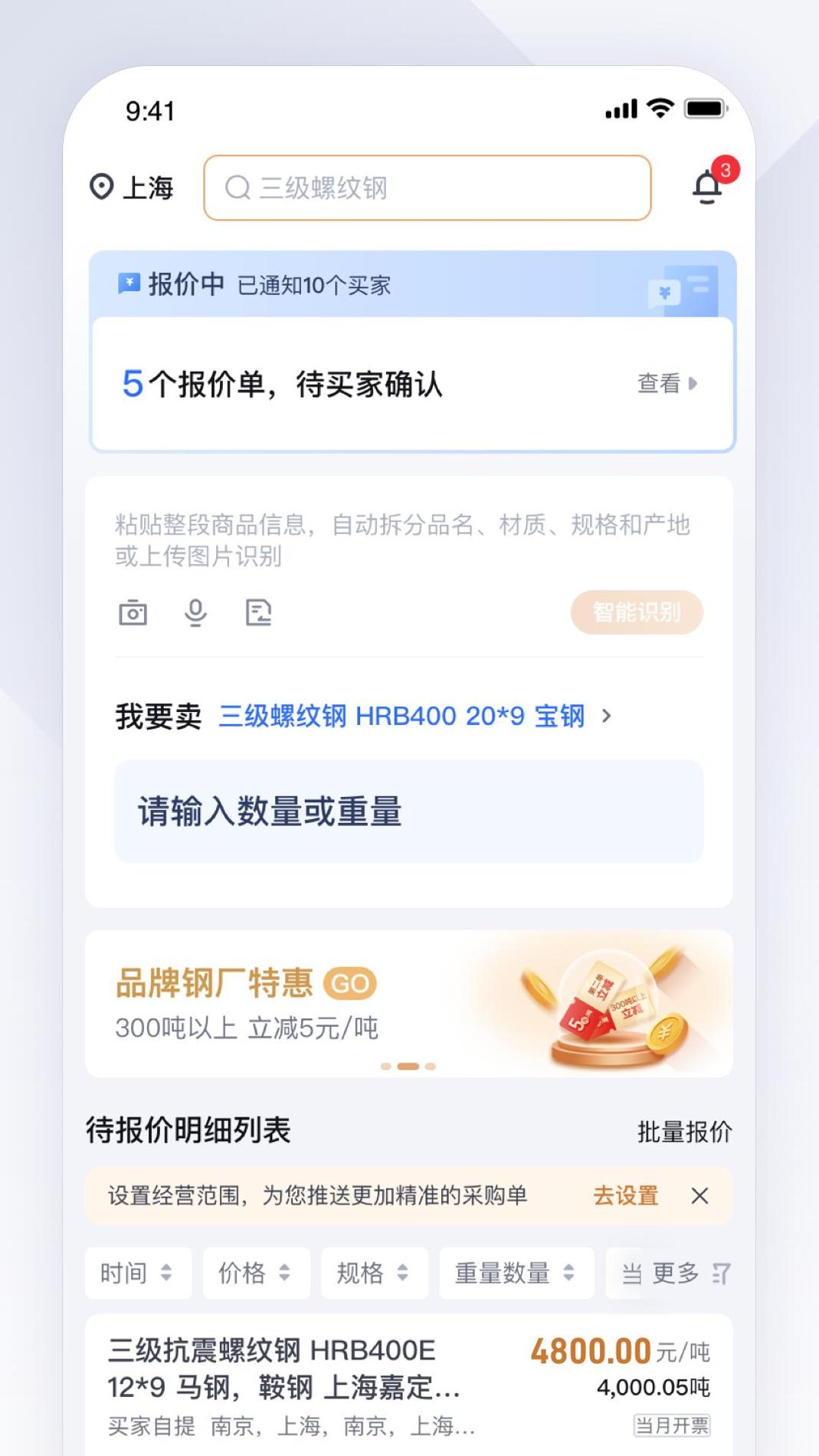Click the search magnifier icon

click(238, 188)
